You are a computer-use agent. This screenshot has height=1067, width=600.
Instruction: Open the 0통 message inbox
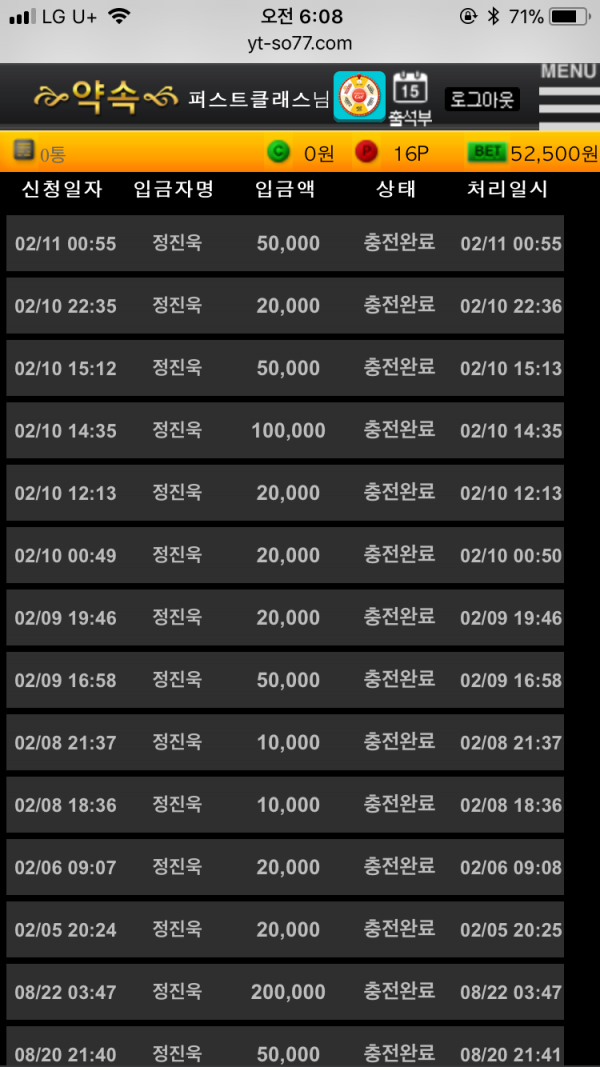(x=39, y=152)
